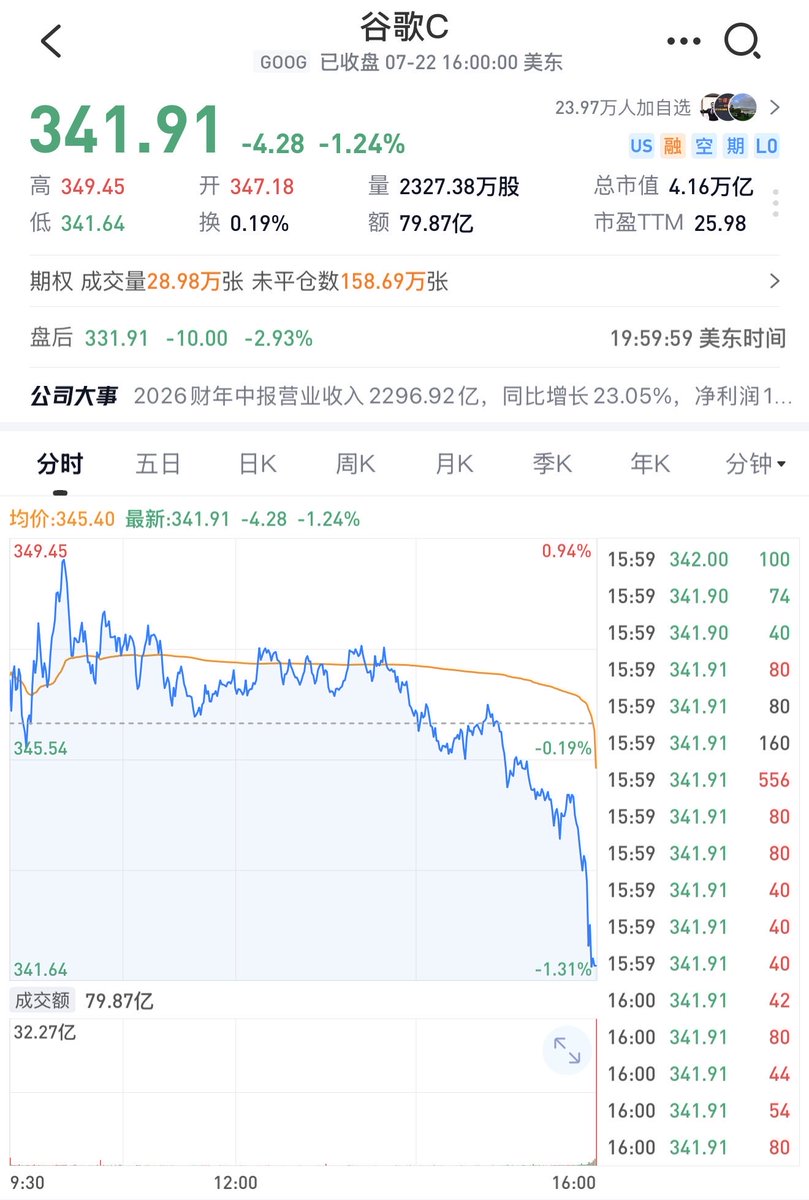Open the 盘后 after-hours quote row

tap(404, 338)
